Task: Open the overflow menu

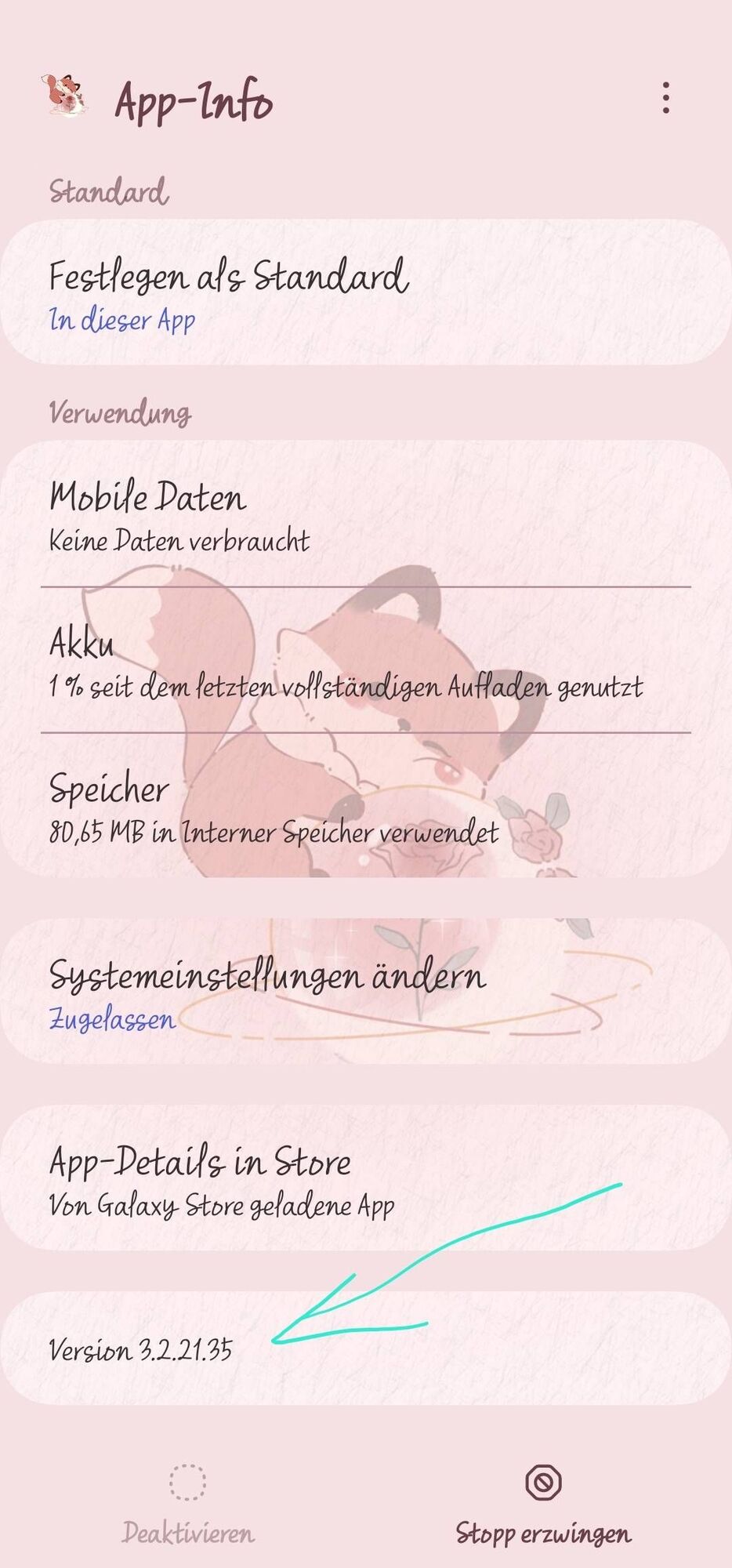Action: tap(665, 98)
